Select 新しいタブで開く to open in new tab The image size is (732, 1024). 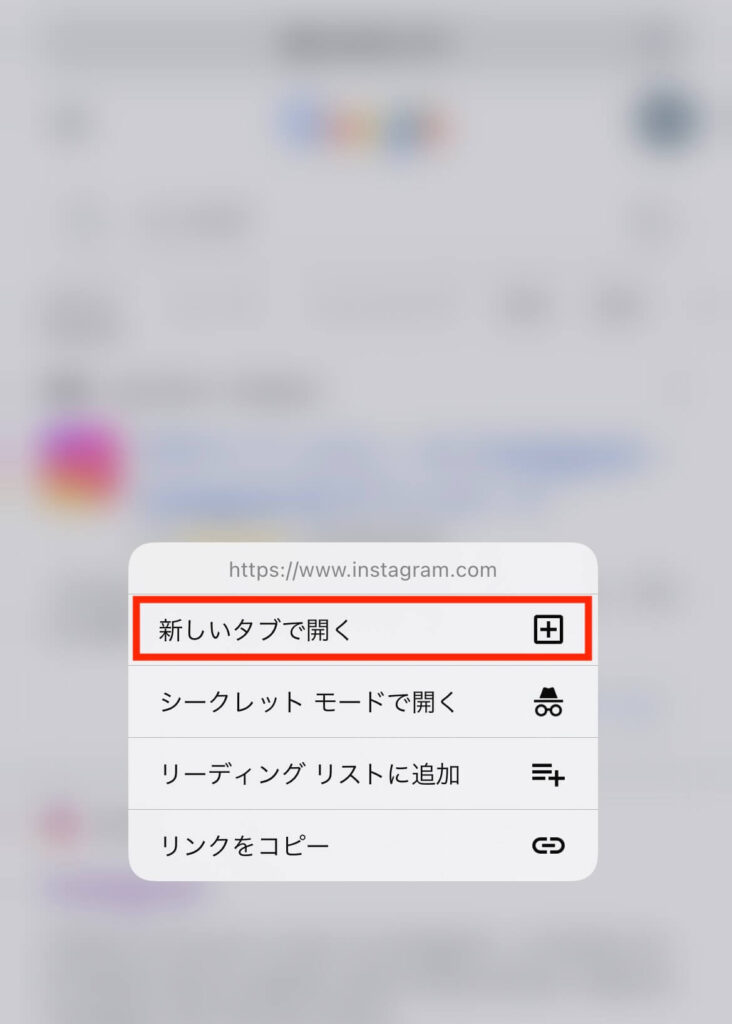click(x=362, y=630)
